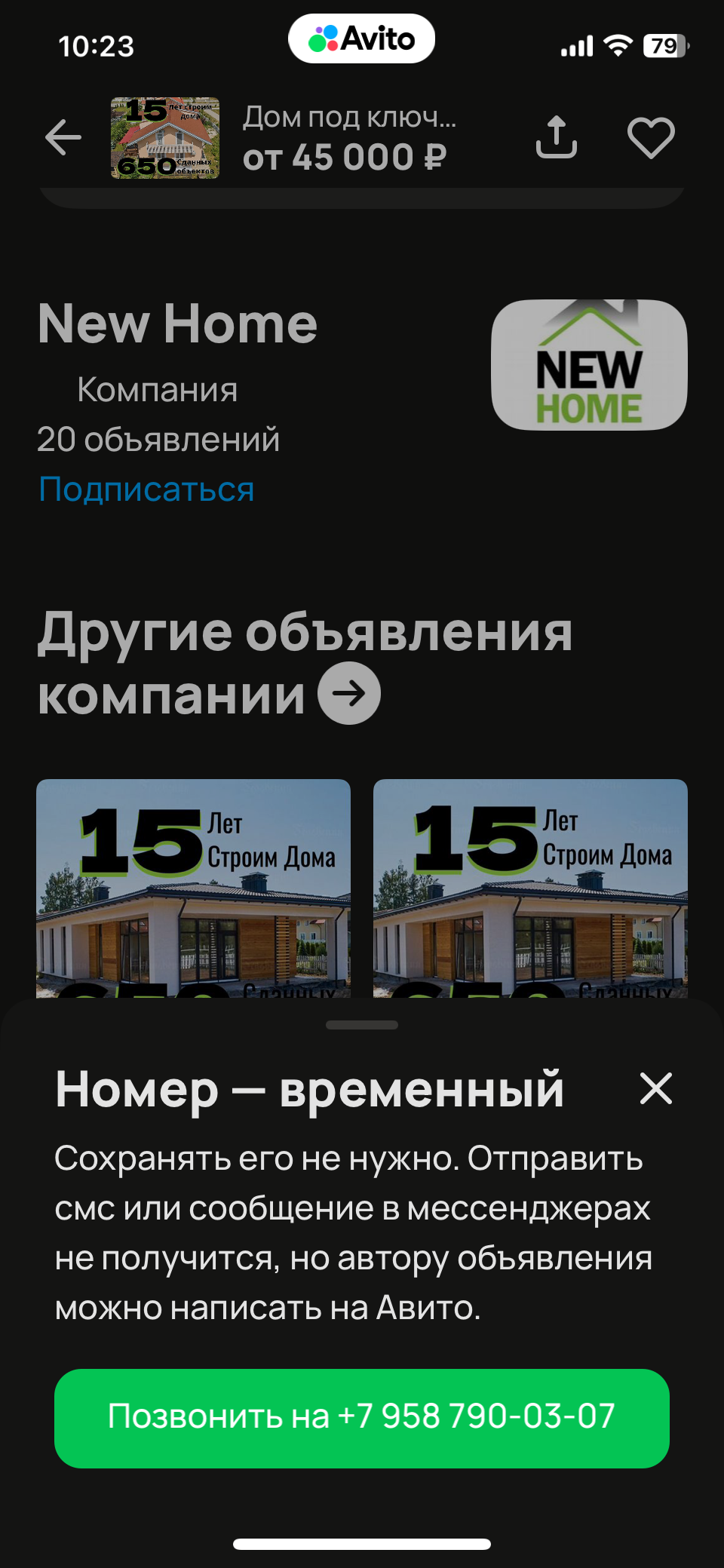Add the listing to favorites
724x1568 pixels.
[x=651, y=138]
